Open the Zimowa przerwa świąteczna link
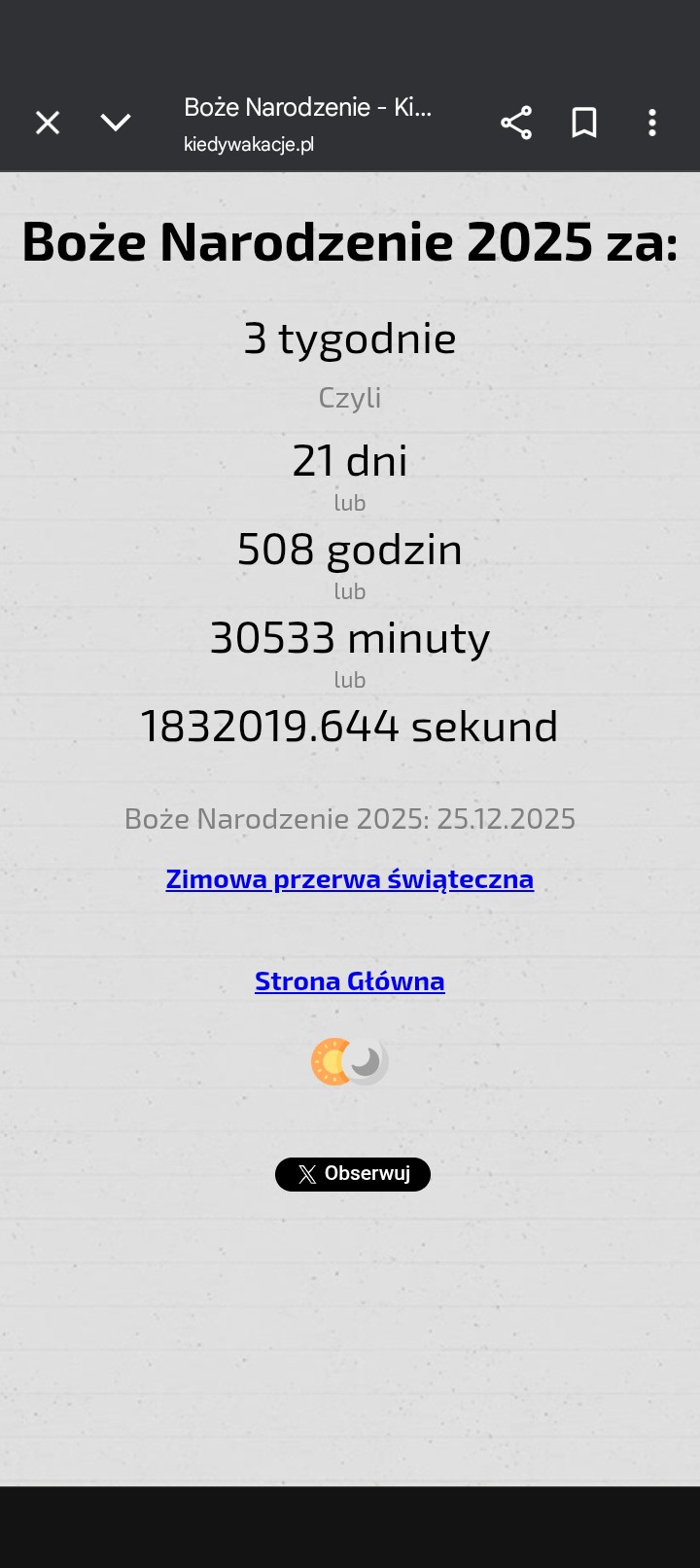The width and height of the screenshot is (700, 1568). [x=350, y=879]
